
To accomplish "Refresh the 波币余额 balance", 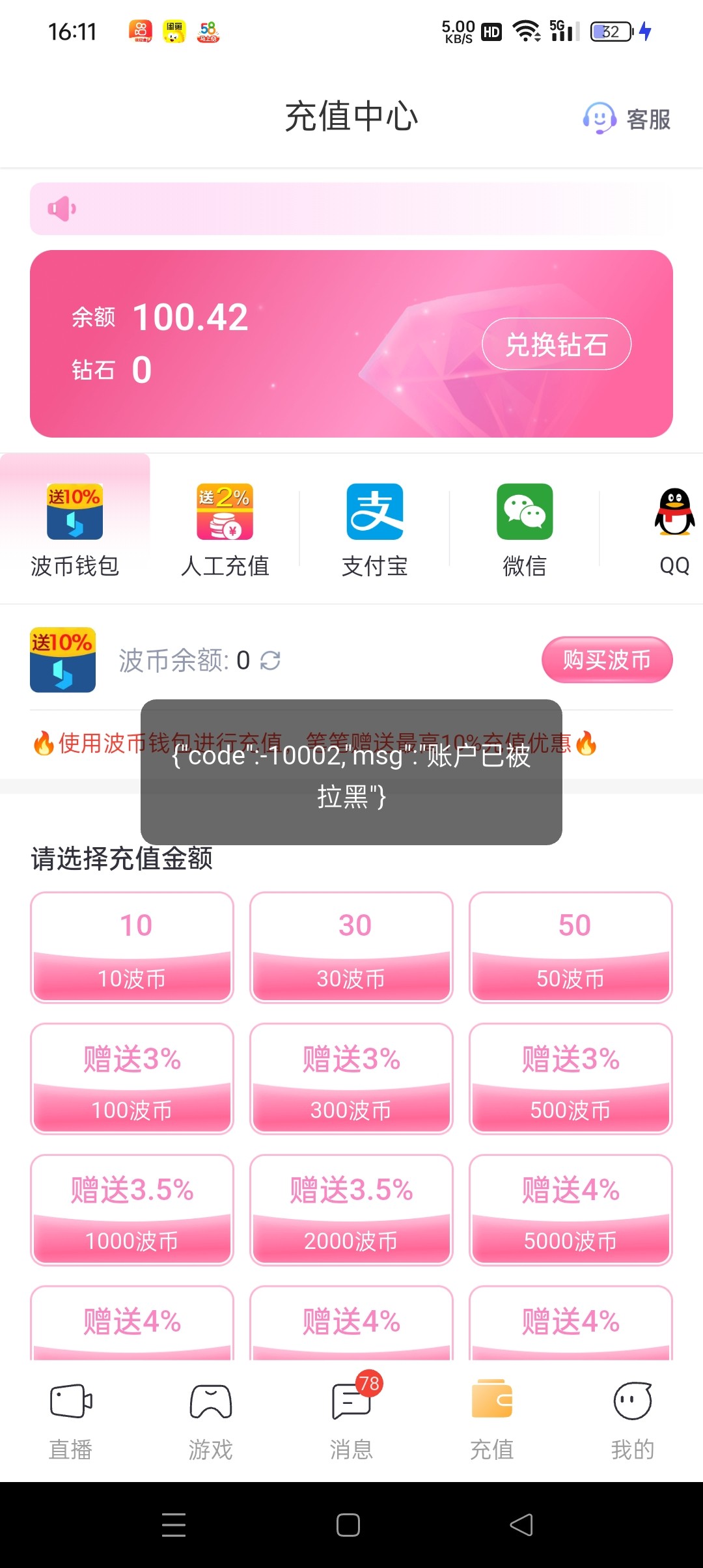I will 270,660.
